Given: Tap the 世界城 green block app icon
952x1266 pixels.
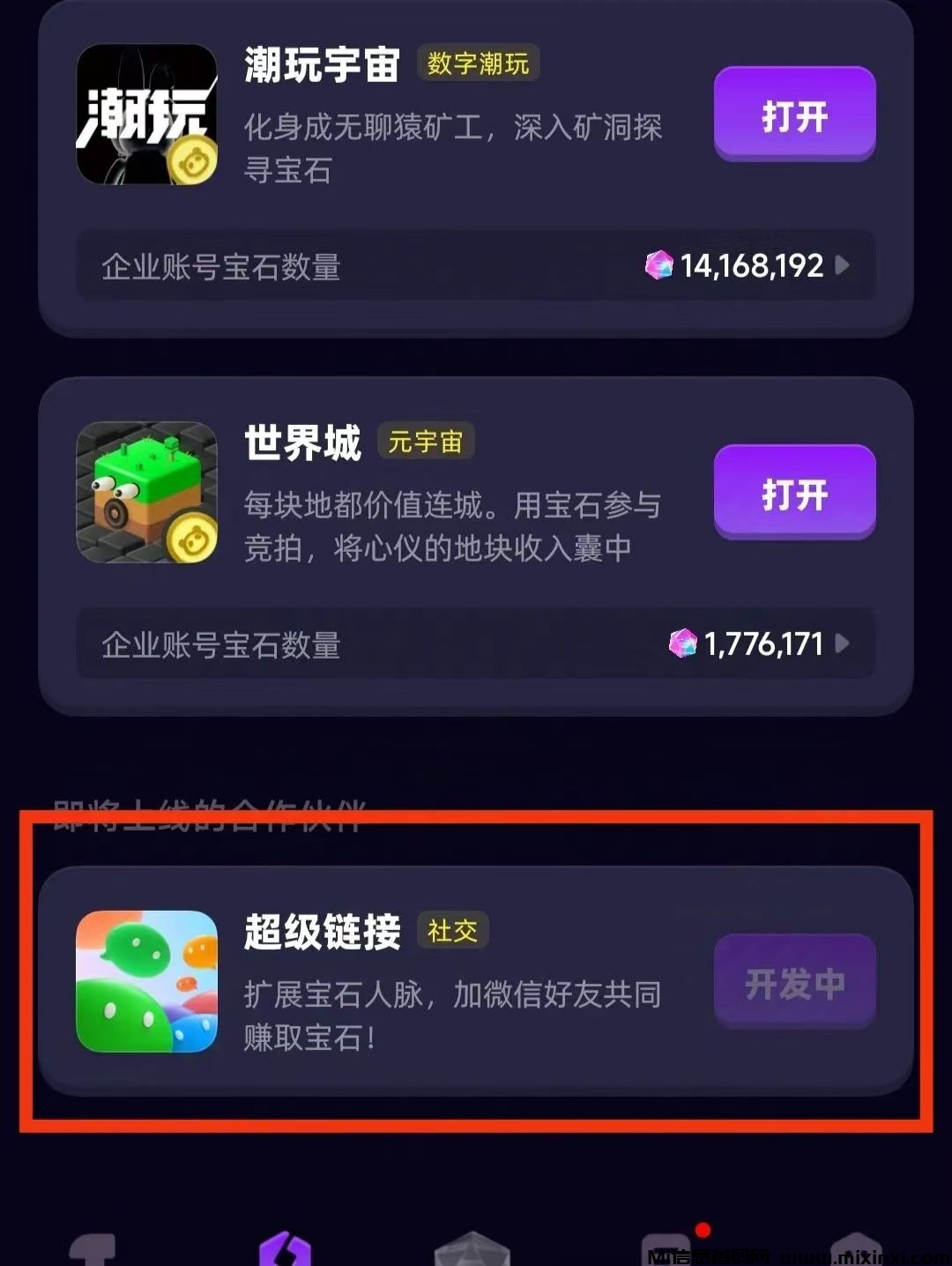Looking at the screenshot, I should pyautogui.click(x=147, y=491).
